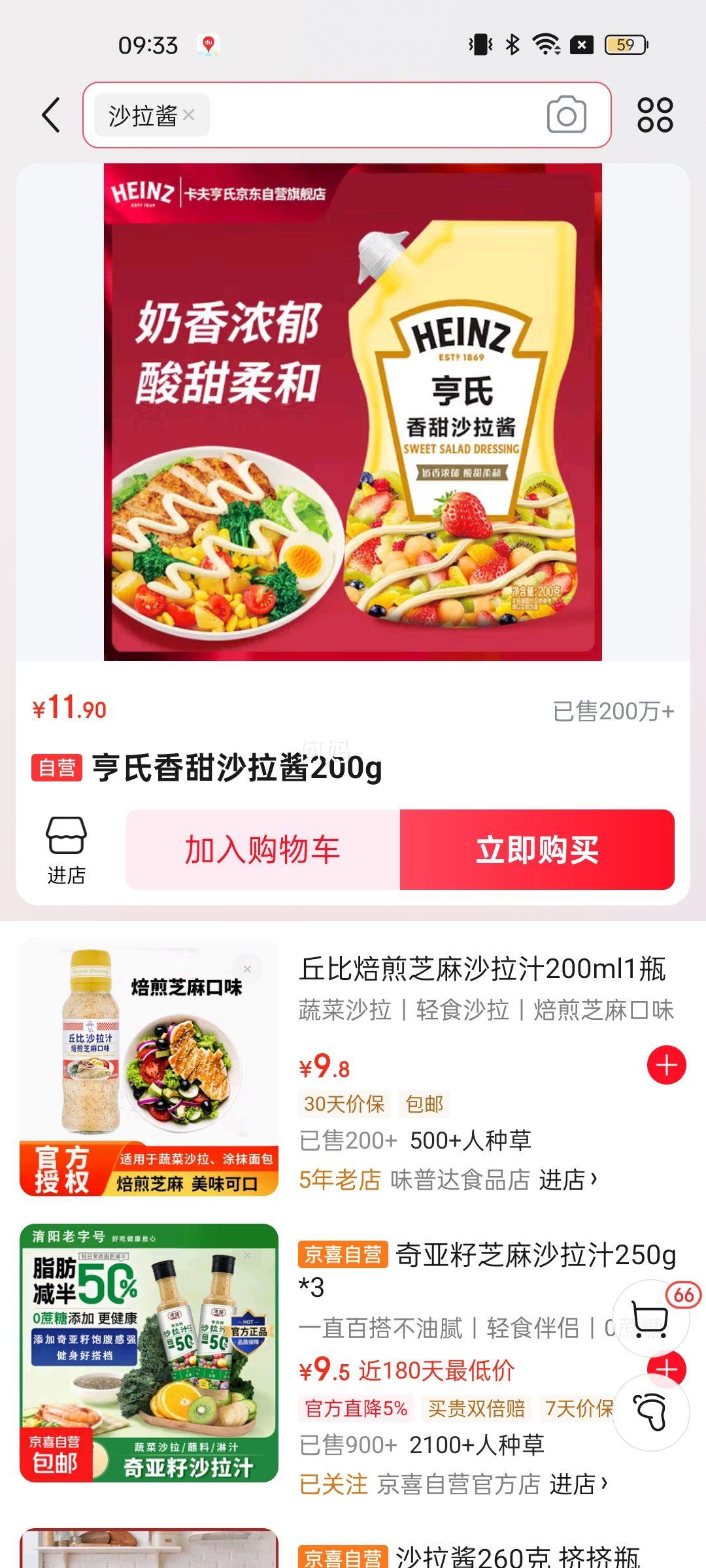Open the floating shopping cart
Image resolution: width=706 pixels, height=1568 pixels.
coord(650,1318)
